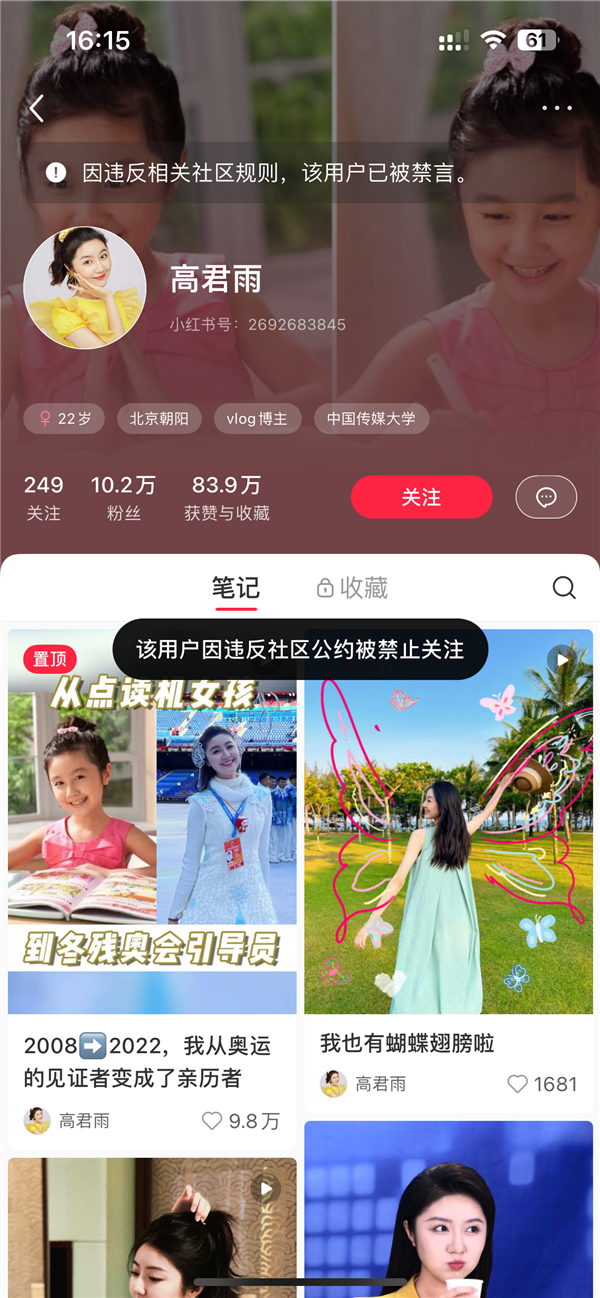This screenshot has width=600, height=1298.
Task: Like the note with 9.8万 likes
Action: pyautogui.click(x=212, y=1121)
